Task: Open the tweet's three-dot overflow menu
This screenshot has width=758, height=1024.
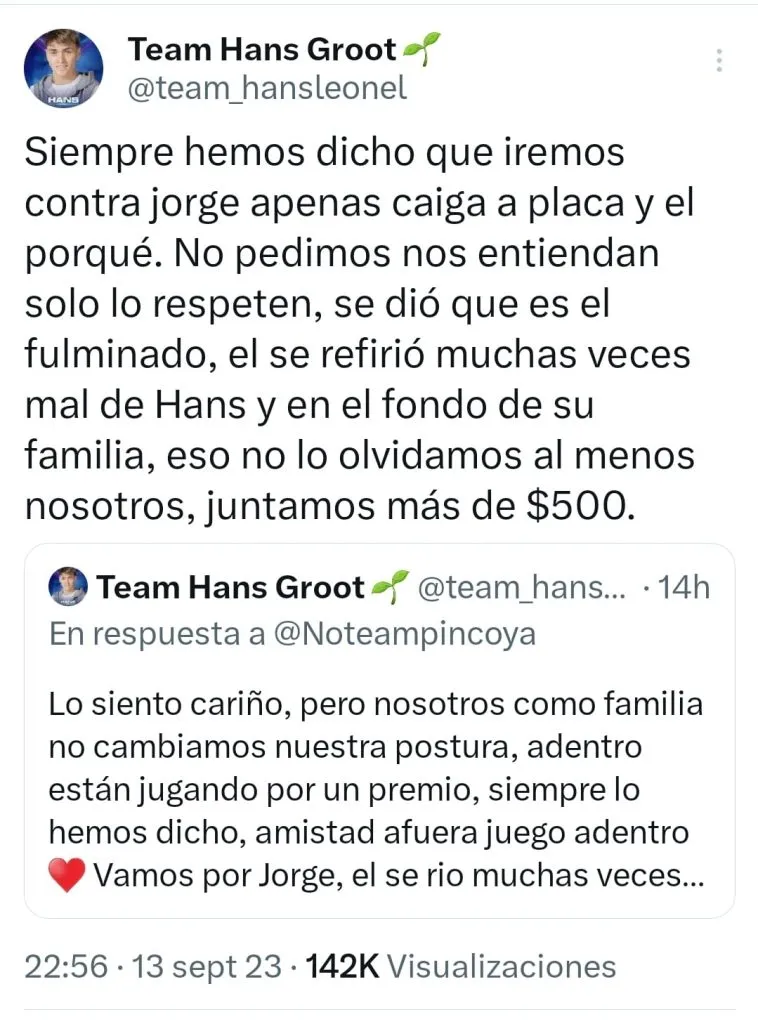Action: tap(719, 61)
